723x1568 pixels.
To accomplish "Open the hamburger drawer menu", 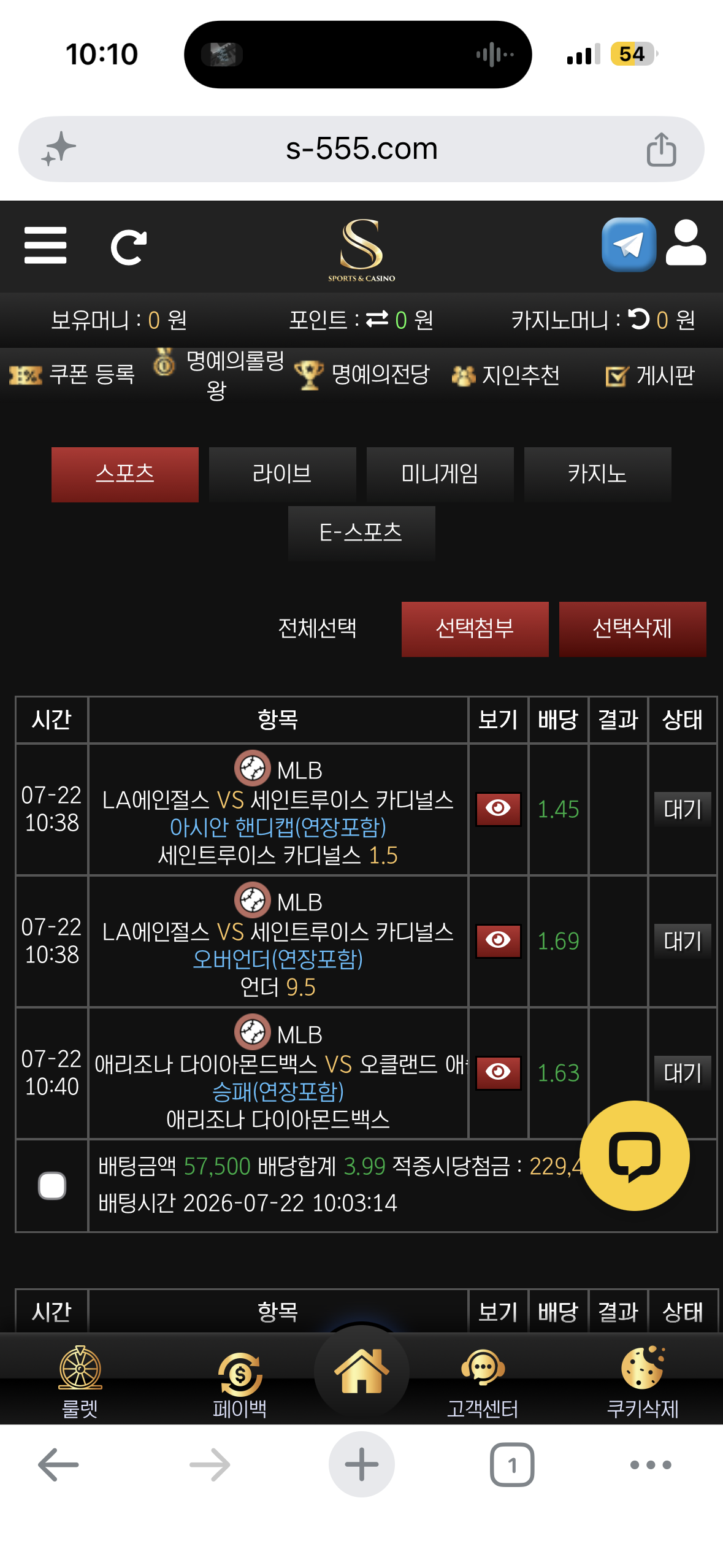I will (45, 245).
